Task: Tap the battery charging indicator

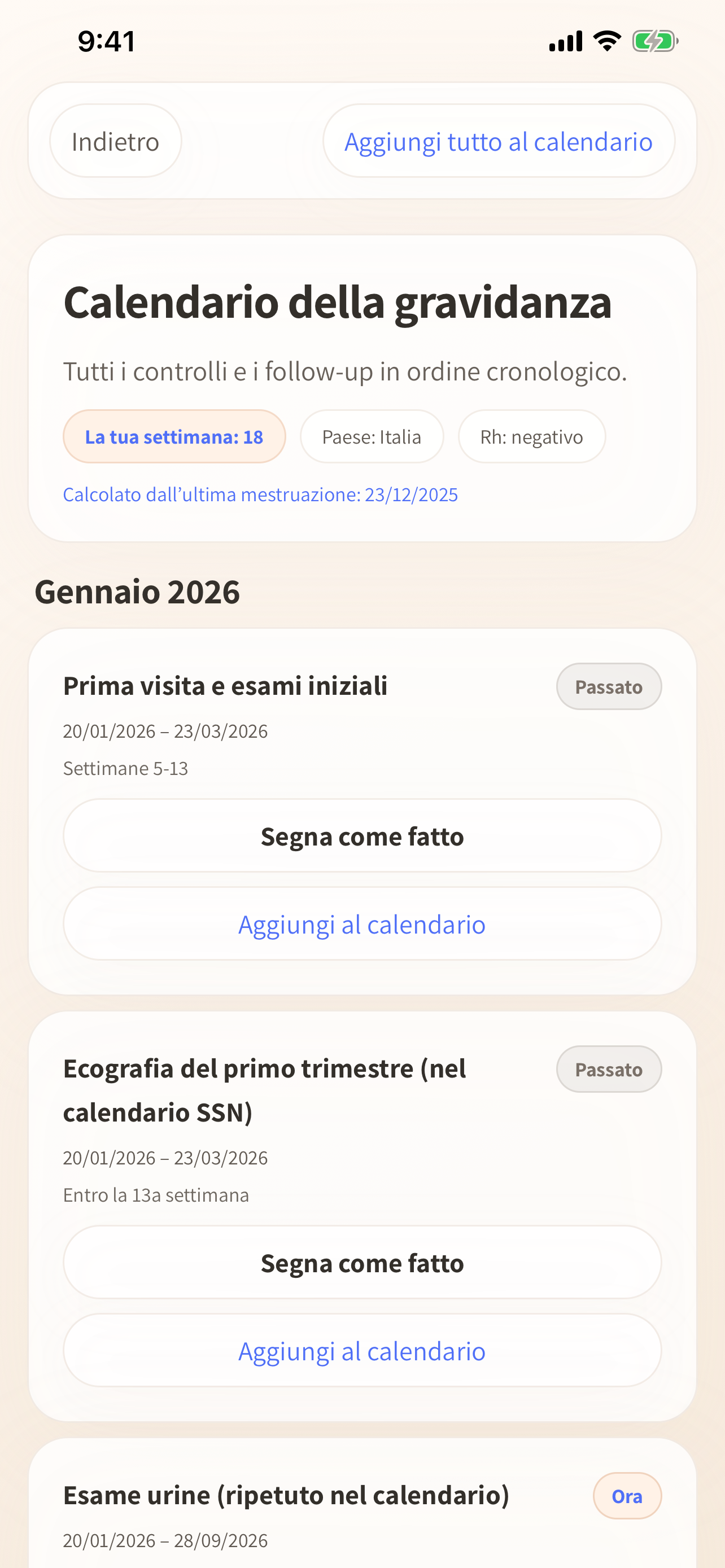Action: (x=653, y=41)
